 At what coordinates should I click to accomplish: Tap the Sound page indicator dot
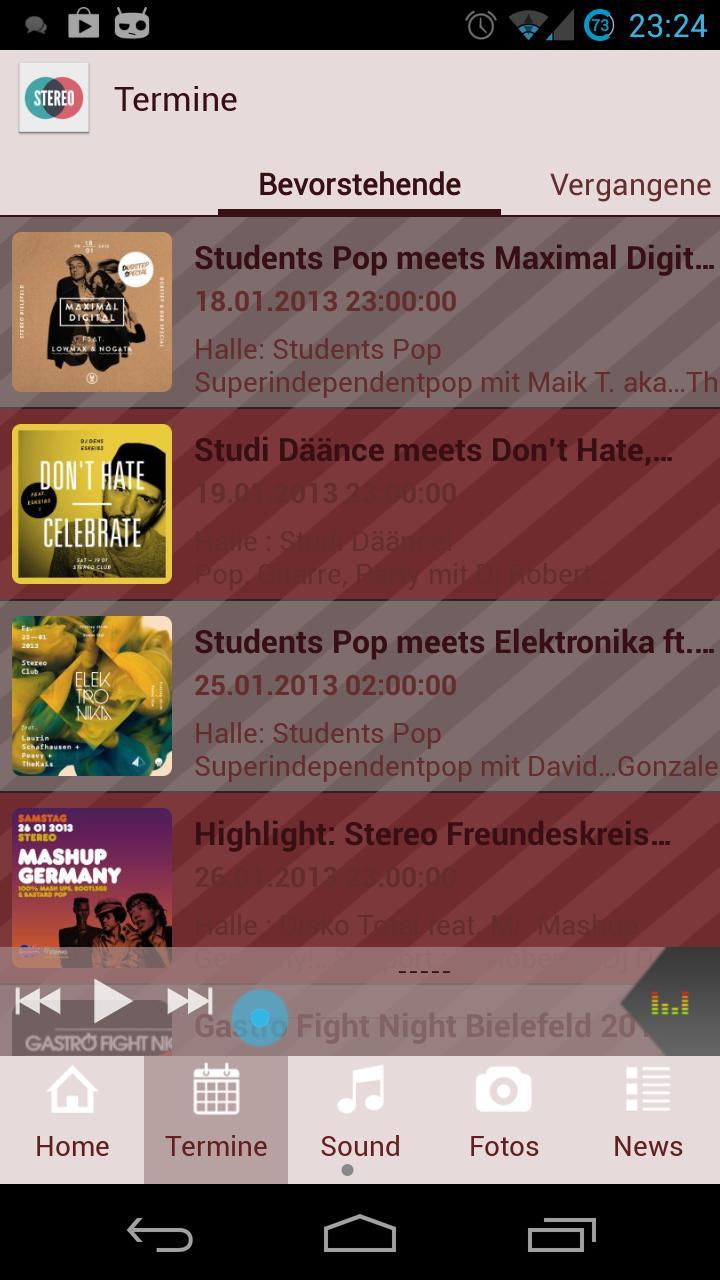(346, 1168)
